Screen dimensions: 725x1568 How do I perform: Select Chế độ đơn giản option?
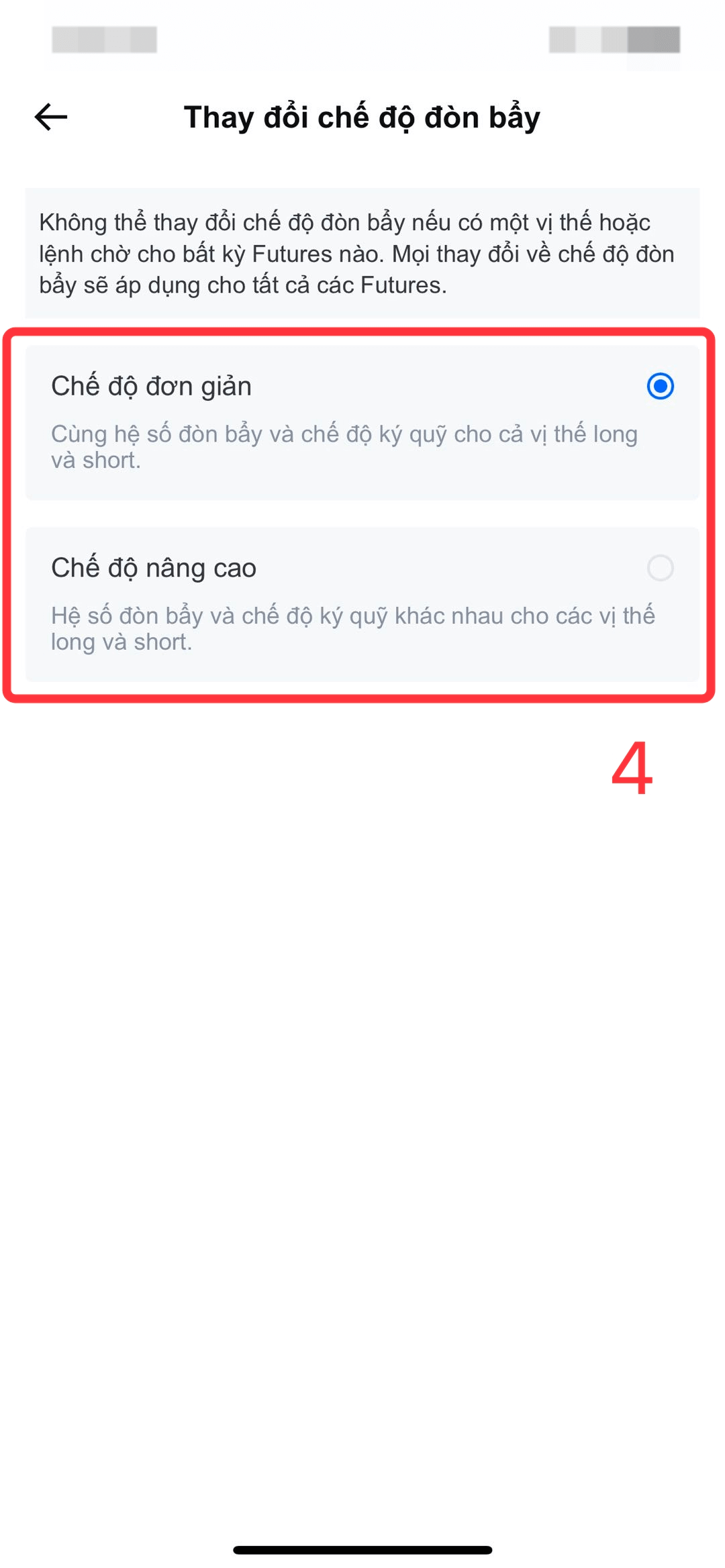[362, 423]
